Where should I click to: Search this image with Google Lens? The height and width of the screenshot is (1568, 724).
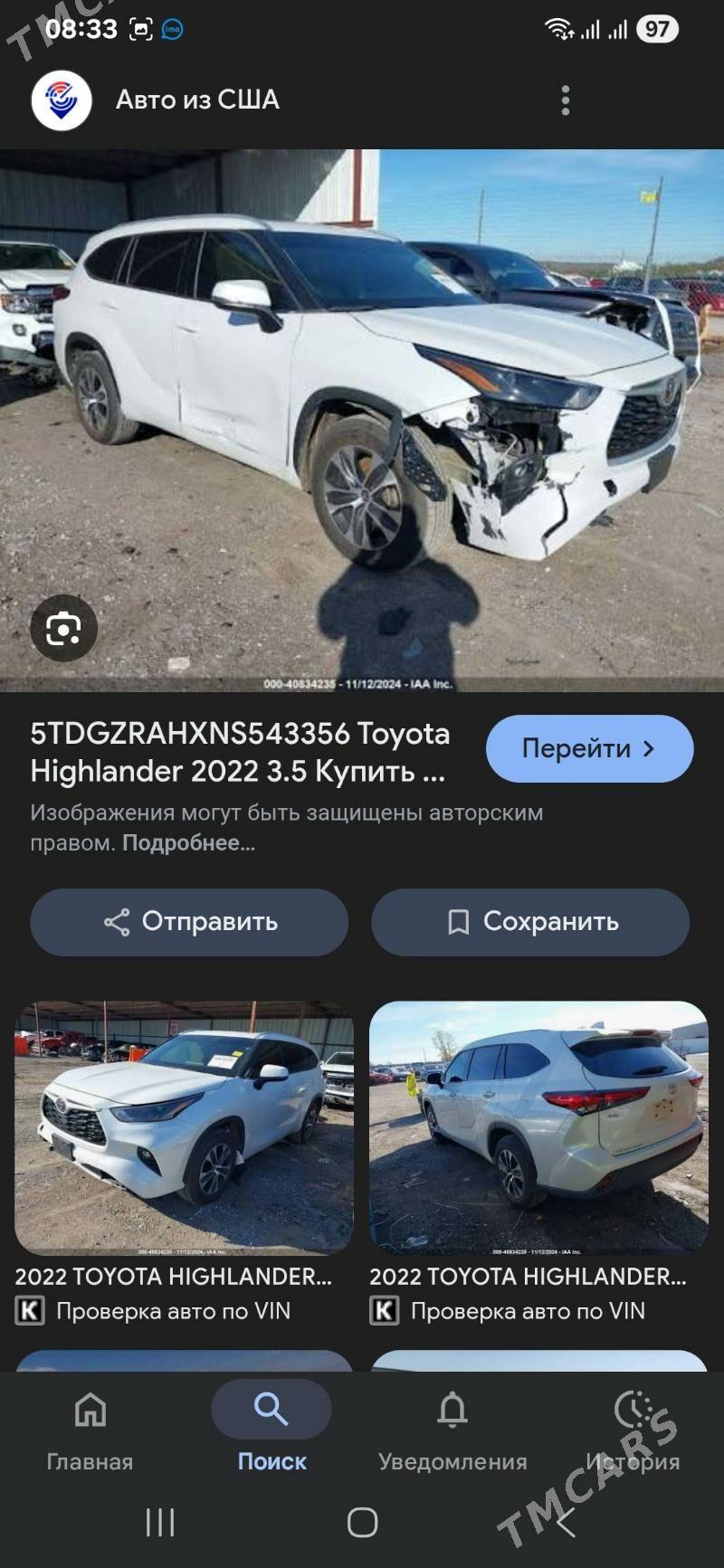(63, 628)
